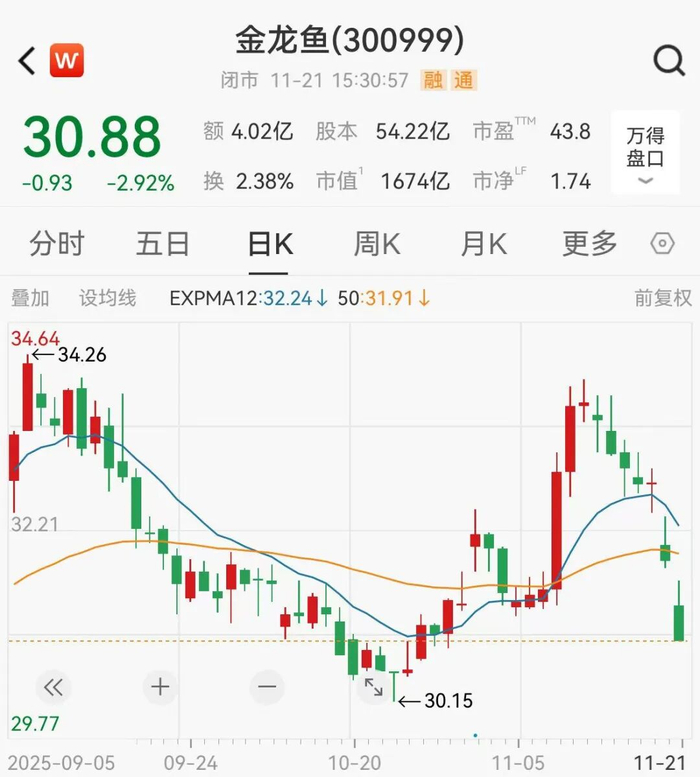The image size is (700, 777).
Task: Change the 前复权 price adjustment mode
Action: (663, 297)
